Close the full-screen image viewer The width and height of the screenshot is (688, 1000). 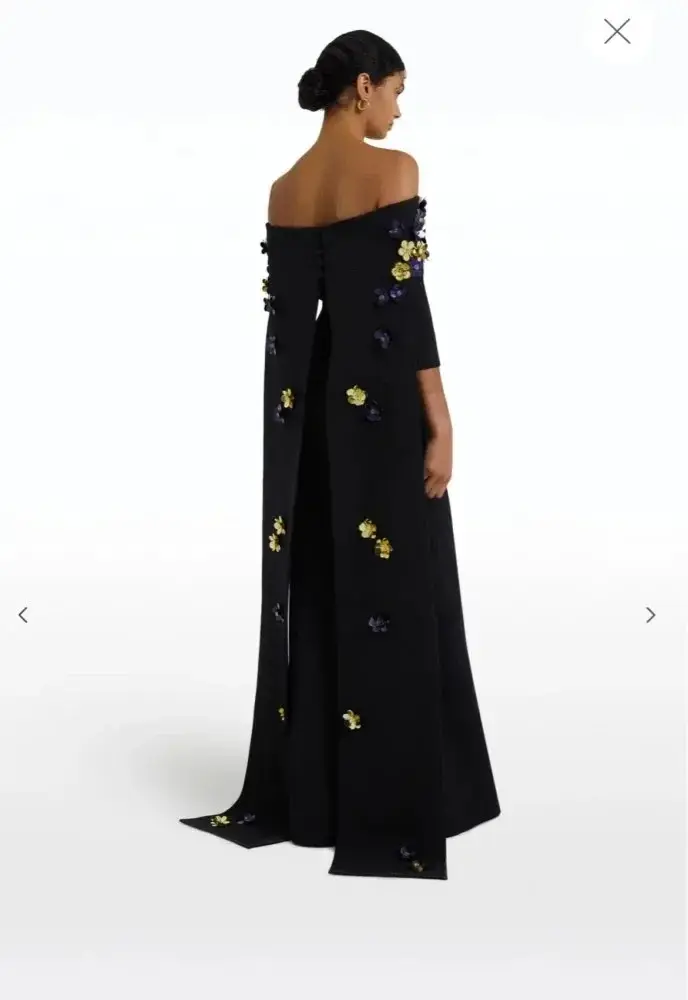coord(617,32)
